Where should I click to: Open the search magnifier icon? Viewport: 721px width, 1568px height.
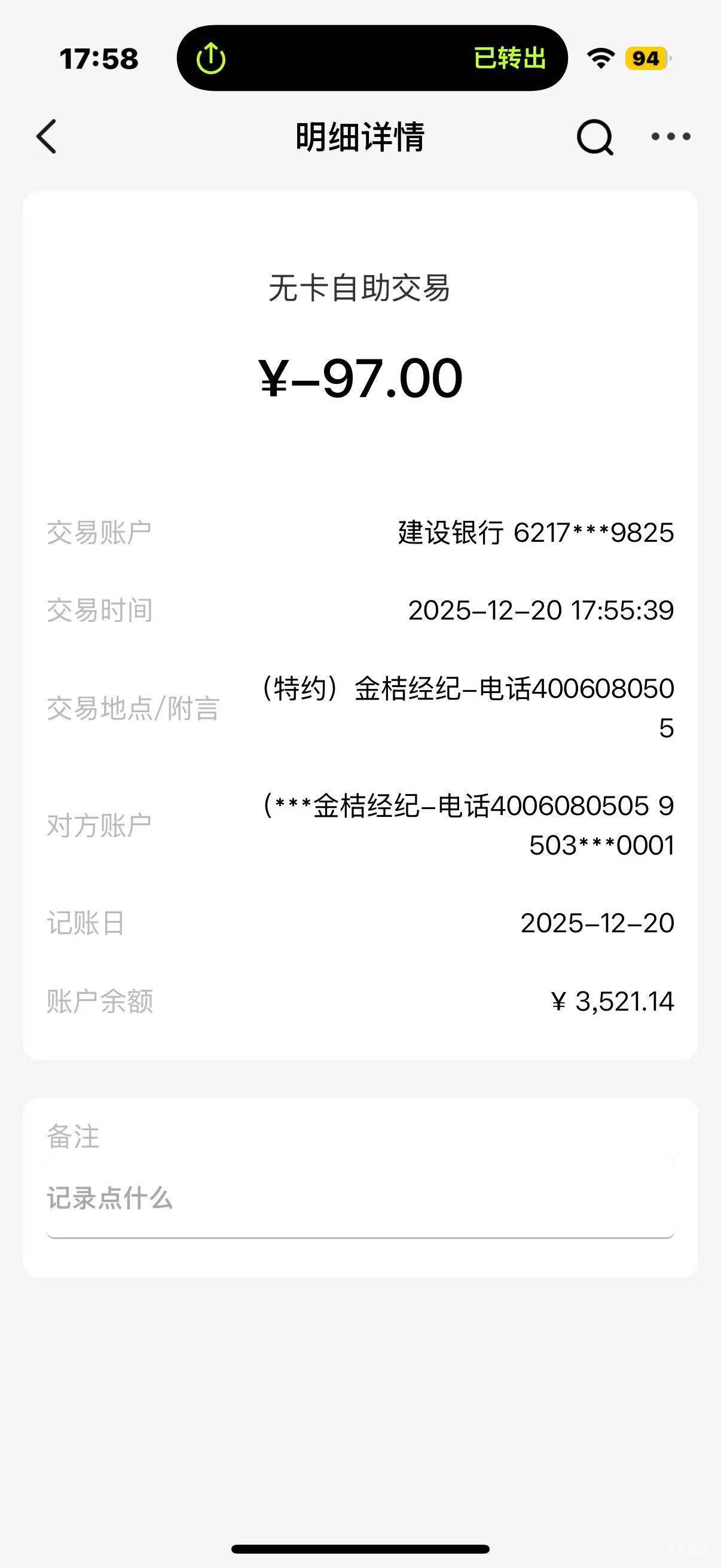click(594, 136)
